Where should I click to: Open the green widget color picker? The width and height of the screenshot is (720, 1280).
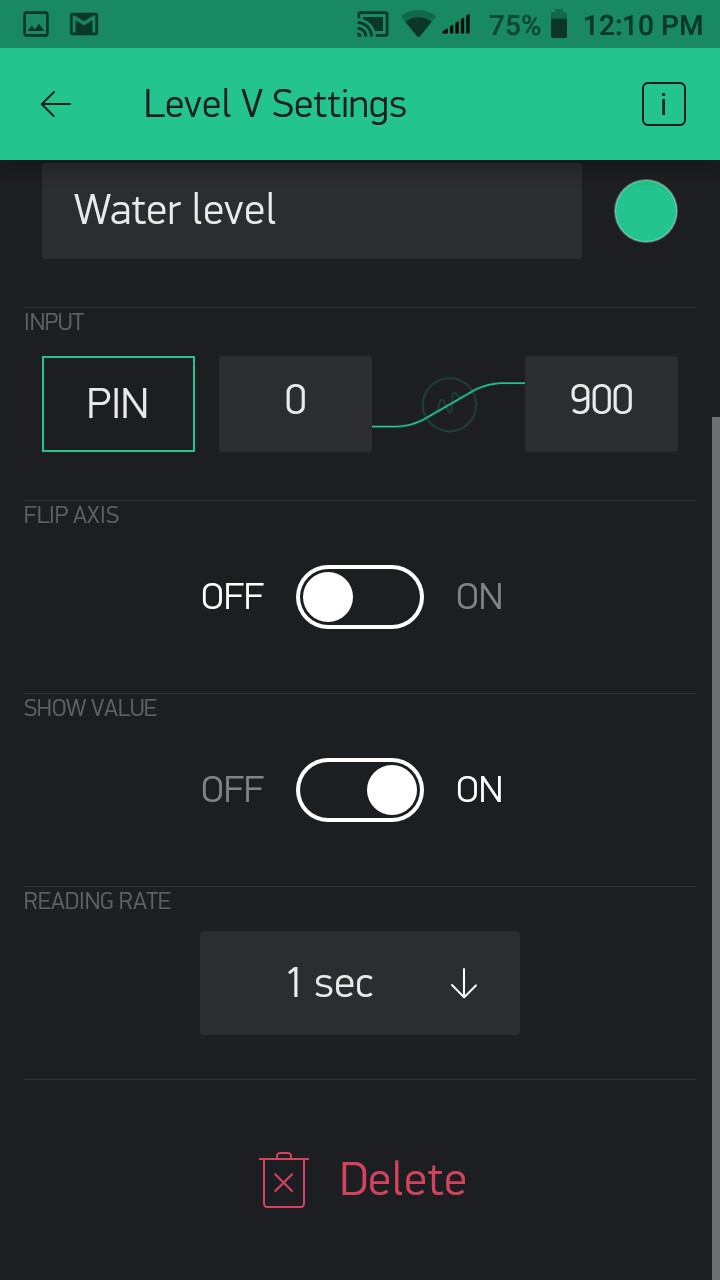tap(645, 210)
